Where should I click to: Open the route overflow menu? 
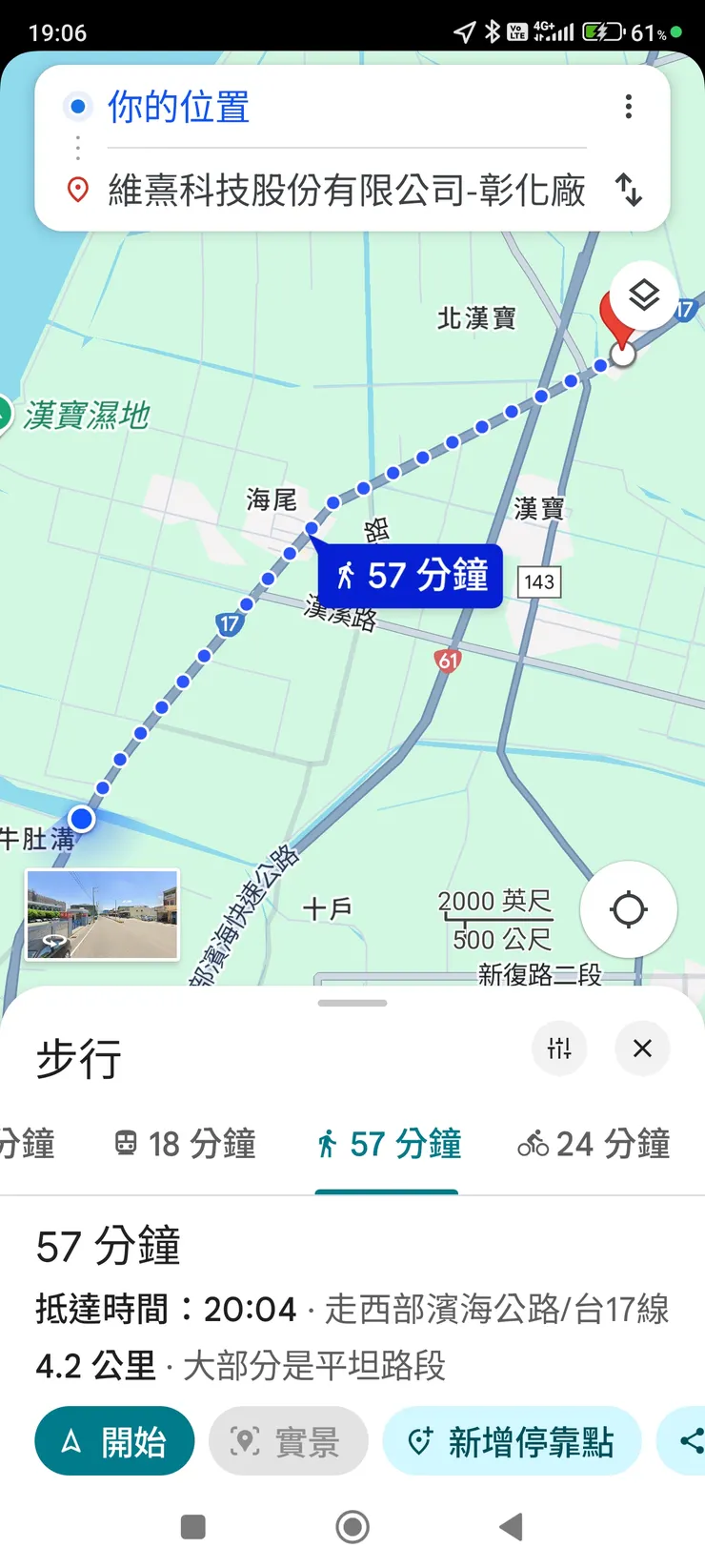pyautogui.click(x=629, y=107)
